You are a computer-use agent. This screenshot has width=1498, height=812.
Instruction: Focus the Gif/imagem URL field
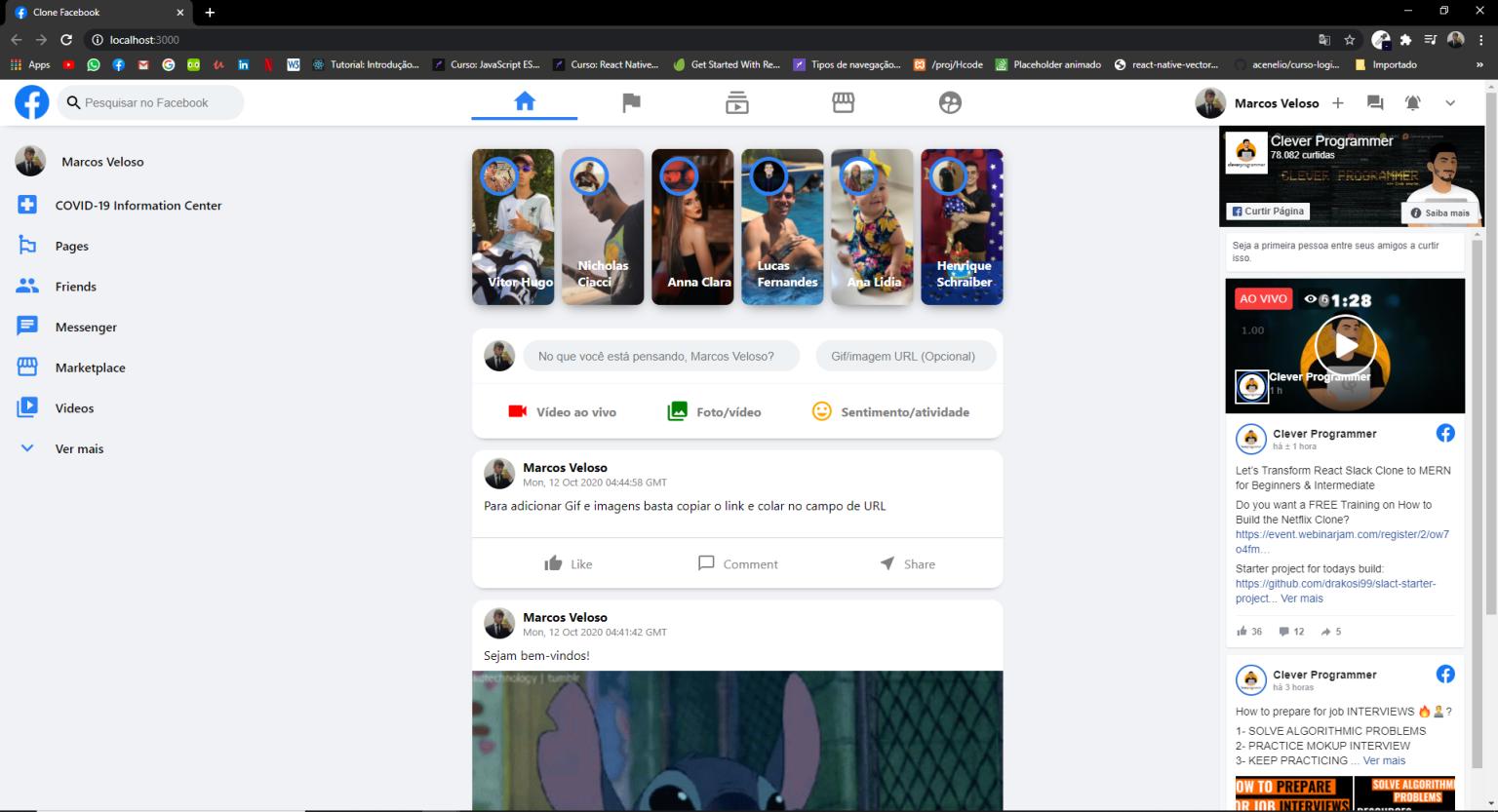pos(906,356)
